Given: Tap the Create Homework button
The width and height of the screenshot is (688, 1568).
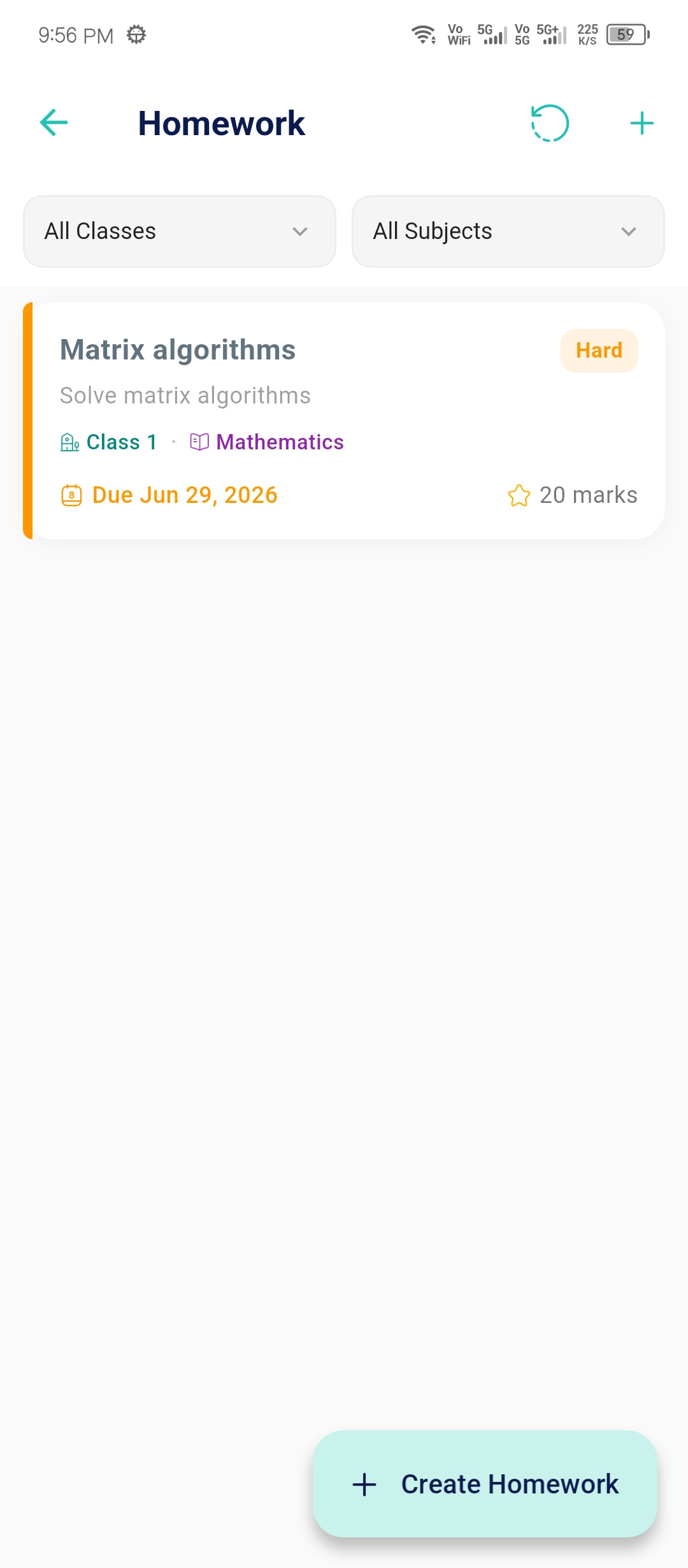Looking at the screenshot, I should coord(485,1484).
